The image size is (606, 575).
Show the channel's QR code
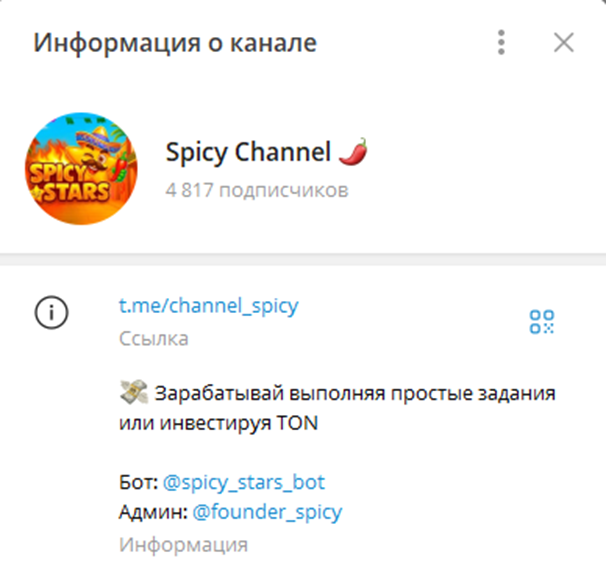[x=542, y=321]
